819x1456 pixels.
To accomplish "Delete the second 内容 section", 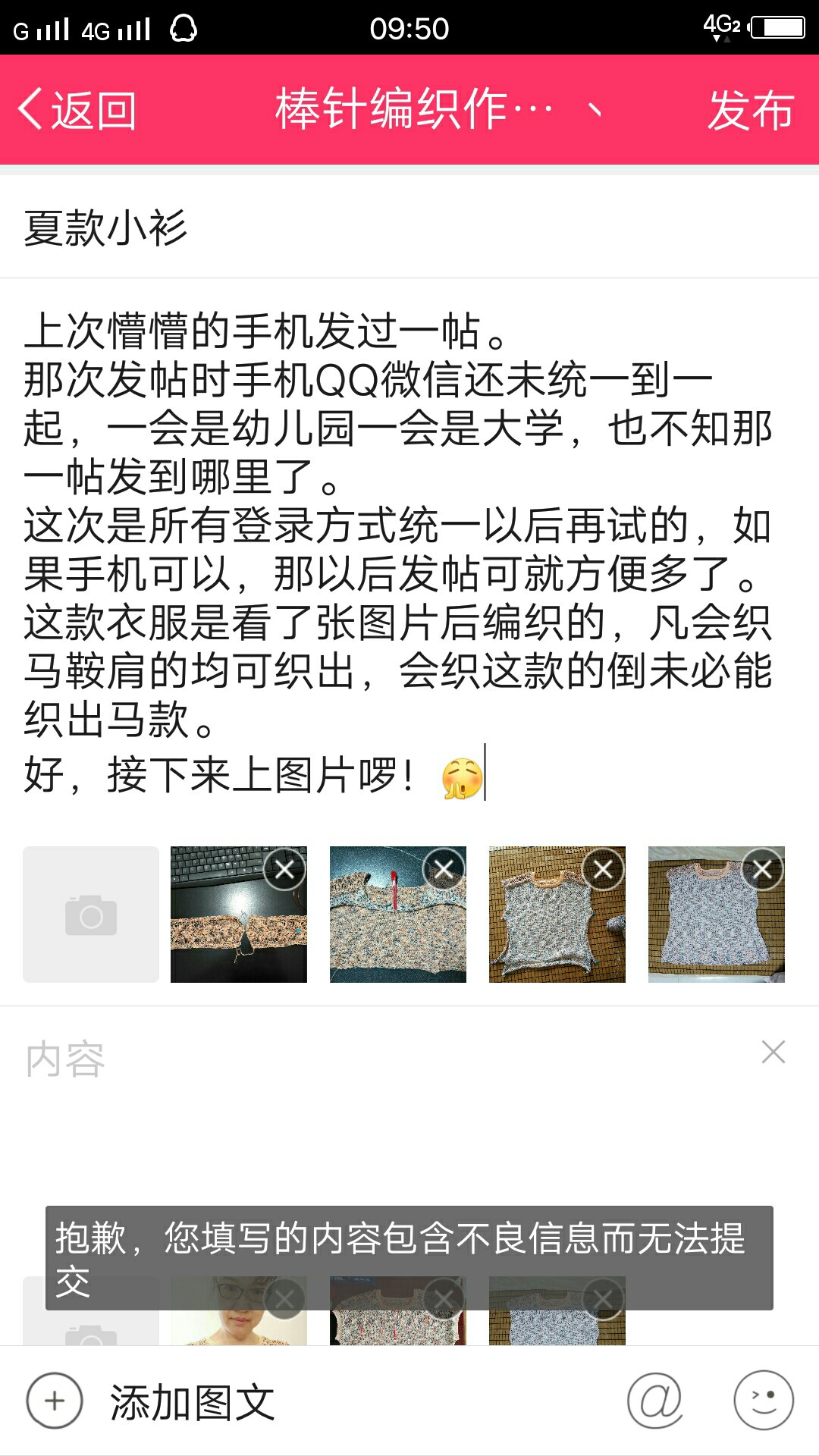I will (773, 1053).
